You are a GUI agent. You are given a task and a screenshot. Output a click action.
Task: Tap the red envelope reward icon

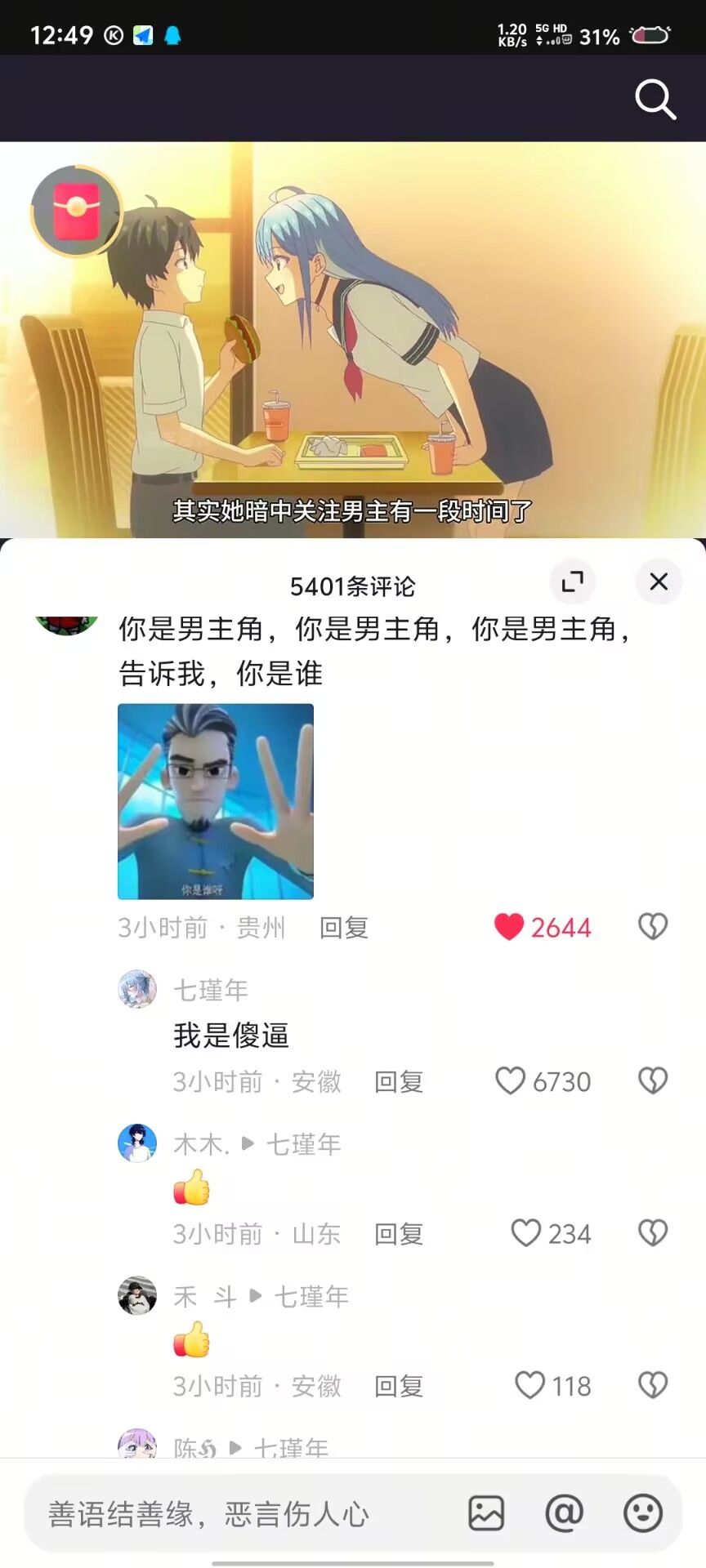[x=76, y=211]
